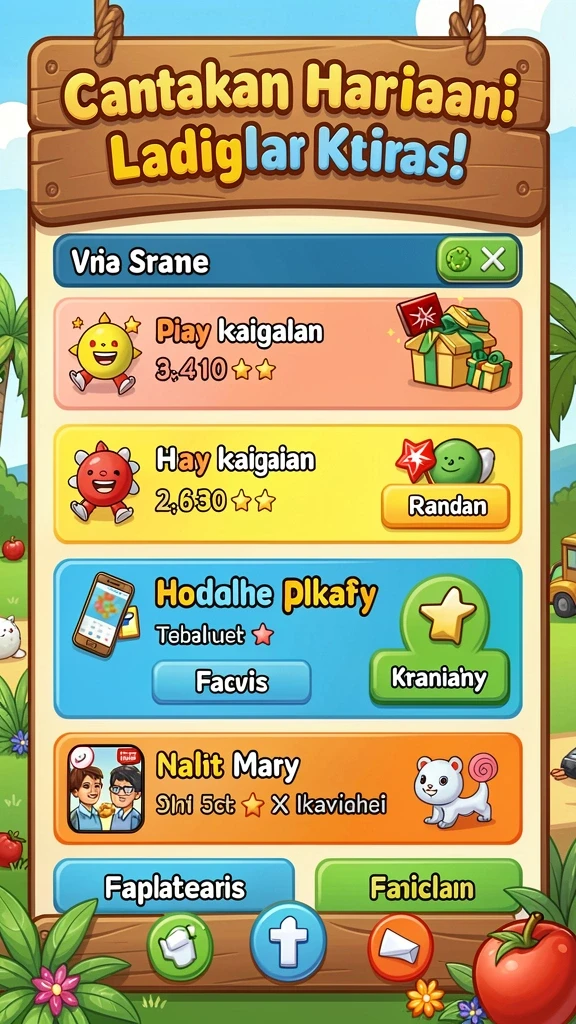Open the Hay kaigaian card
The image size is (576, 1024).
[x=288, y=484]
